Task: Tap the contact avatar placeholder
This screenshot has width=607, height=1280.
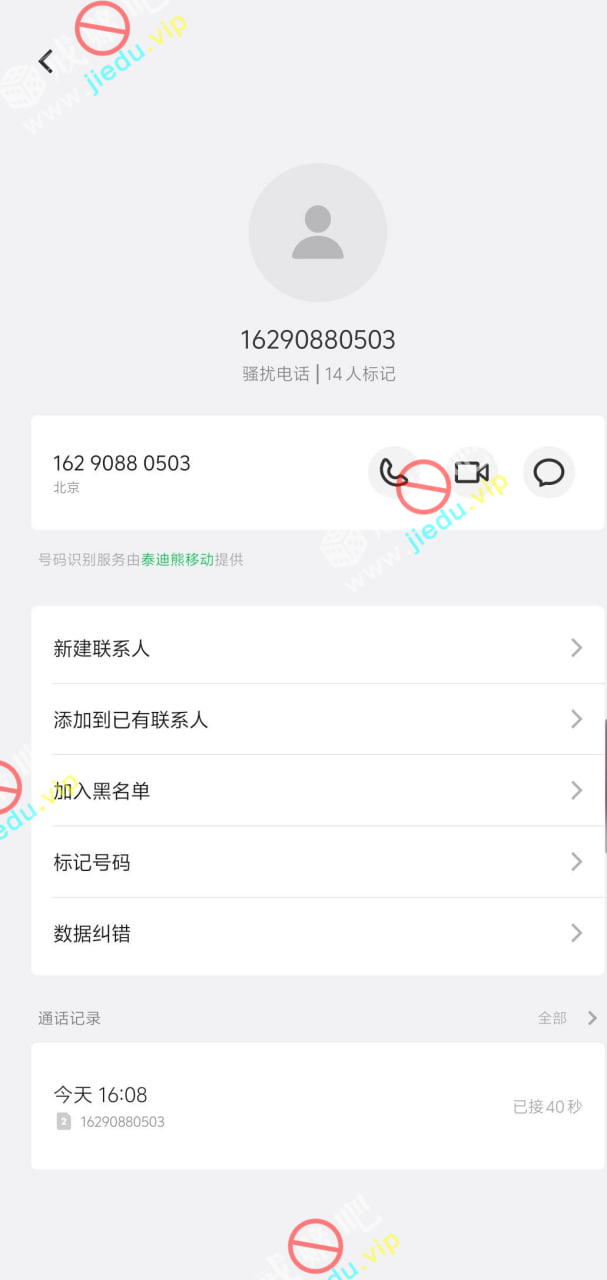Action: point(318,233)
